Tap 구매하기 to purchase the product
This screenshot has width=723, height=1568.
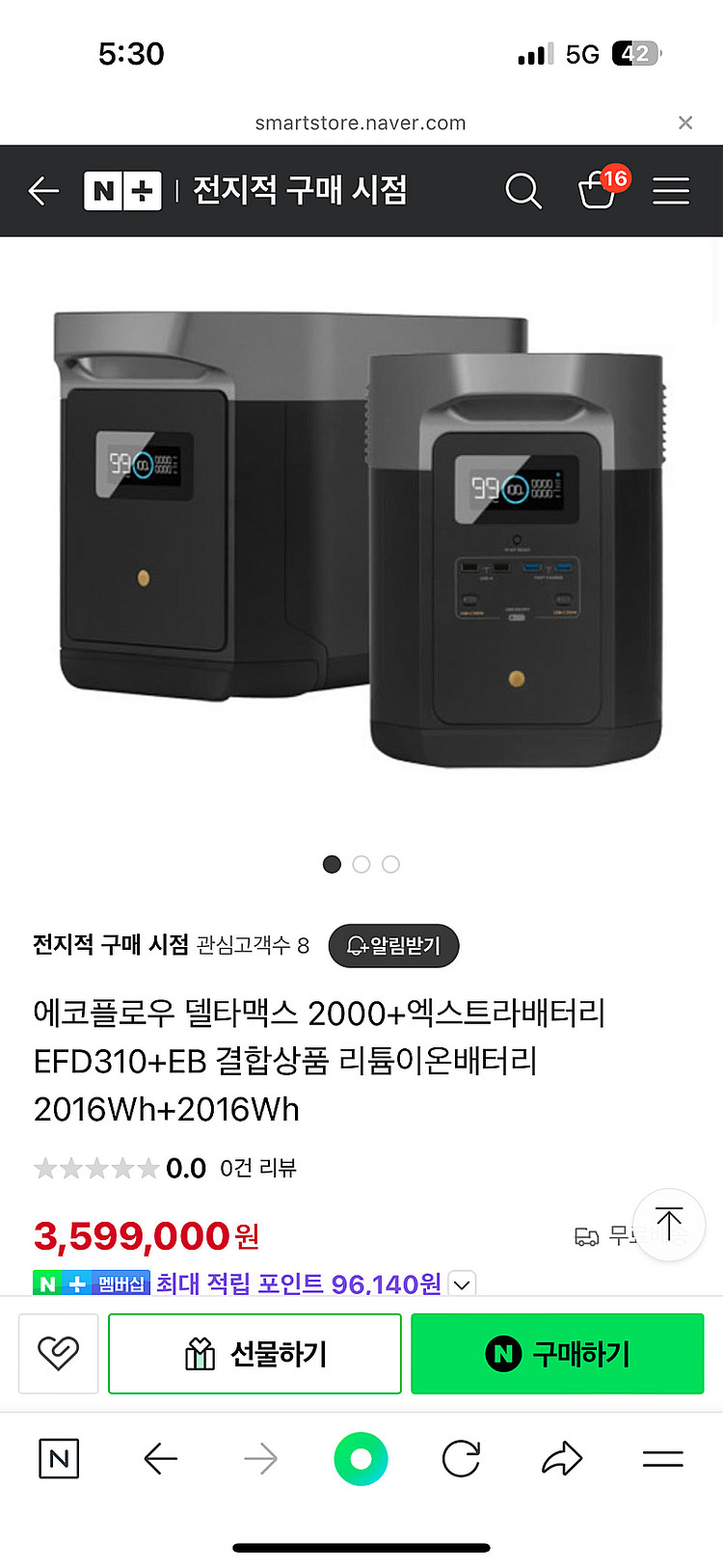557,1353
